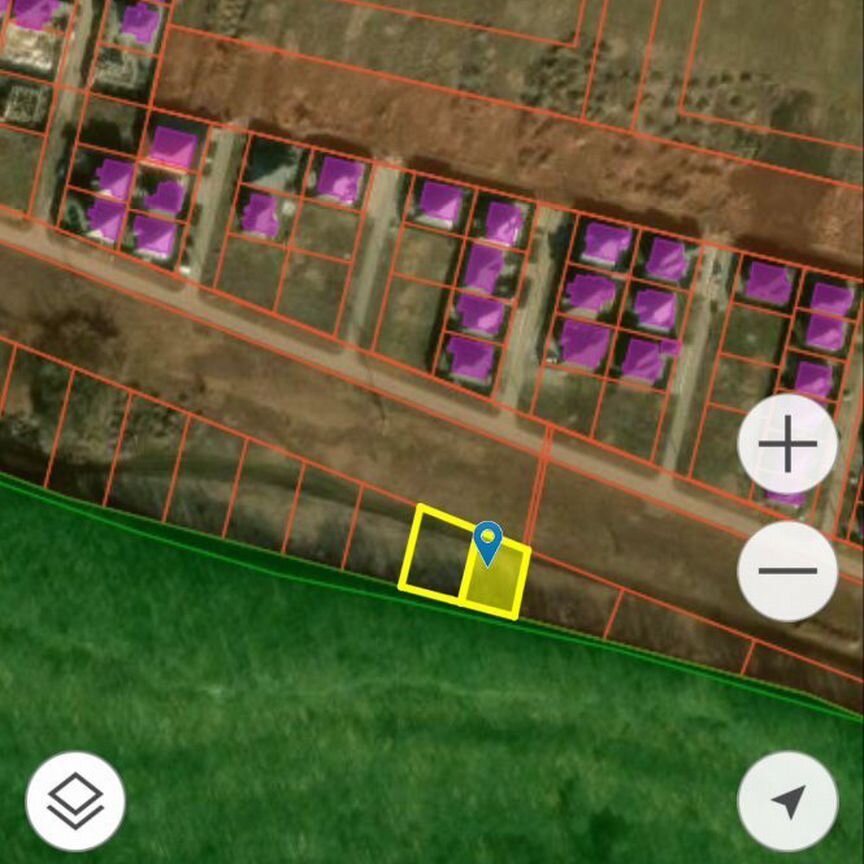The height and width of the screenshot is (864, 864).
Task: Zoom in with the plus button
Action: [x=787, y=446]
